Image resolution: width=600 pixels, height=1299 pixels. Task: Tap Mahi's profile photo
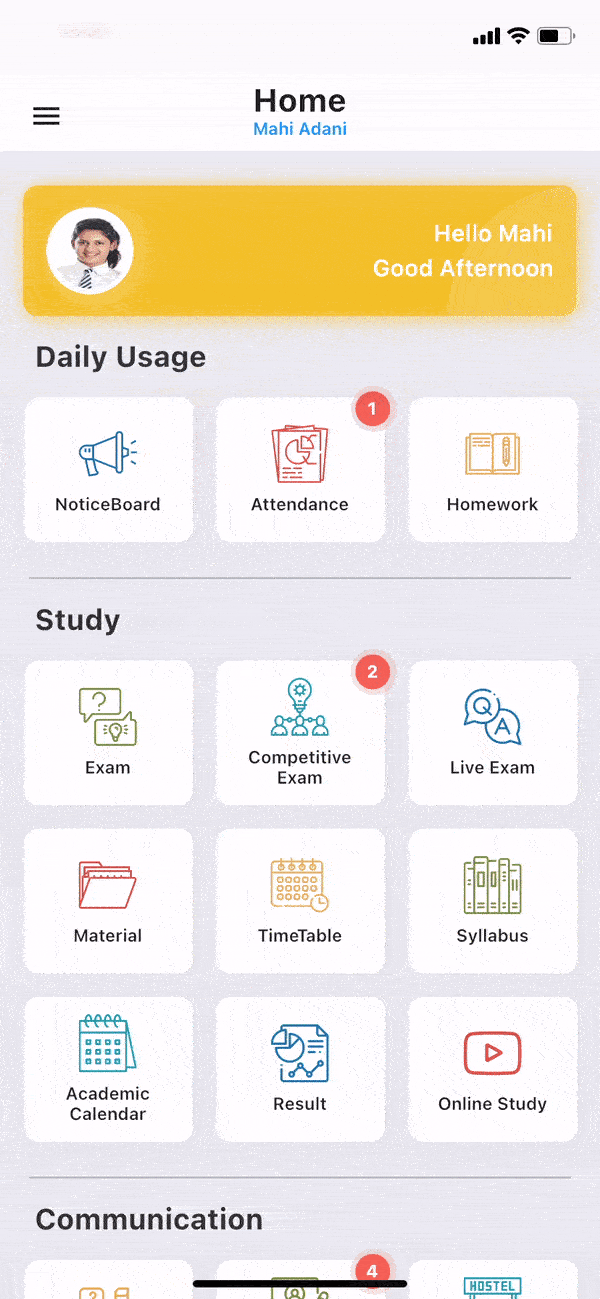(x=90, y=250)
